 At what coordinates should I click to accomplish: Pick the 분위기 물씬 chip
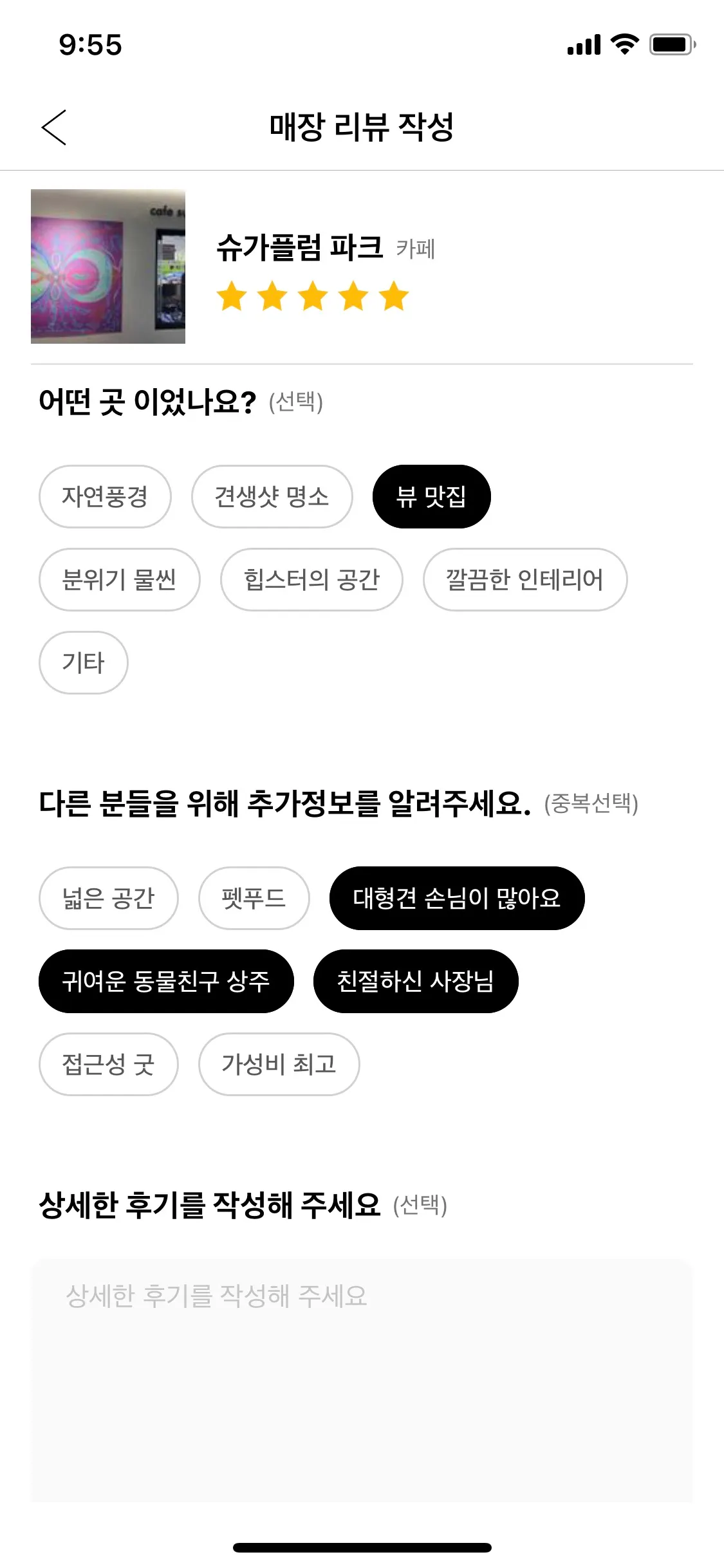coord(119,579)
